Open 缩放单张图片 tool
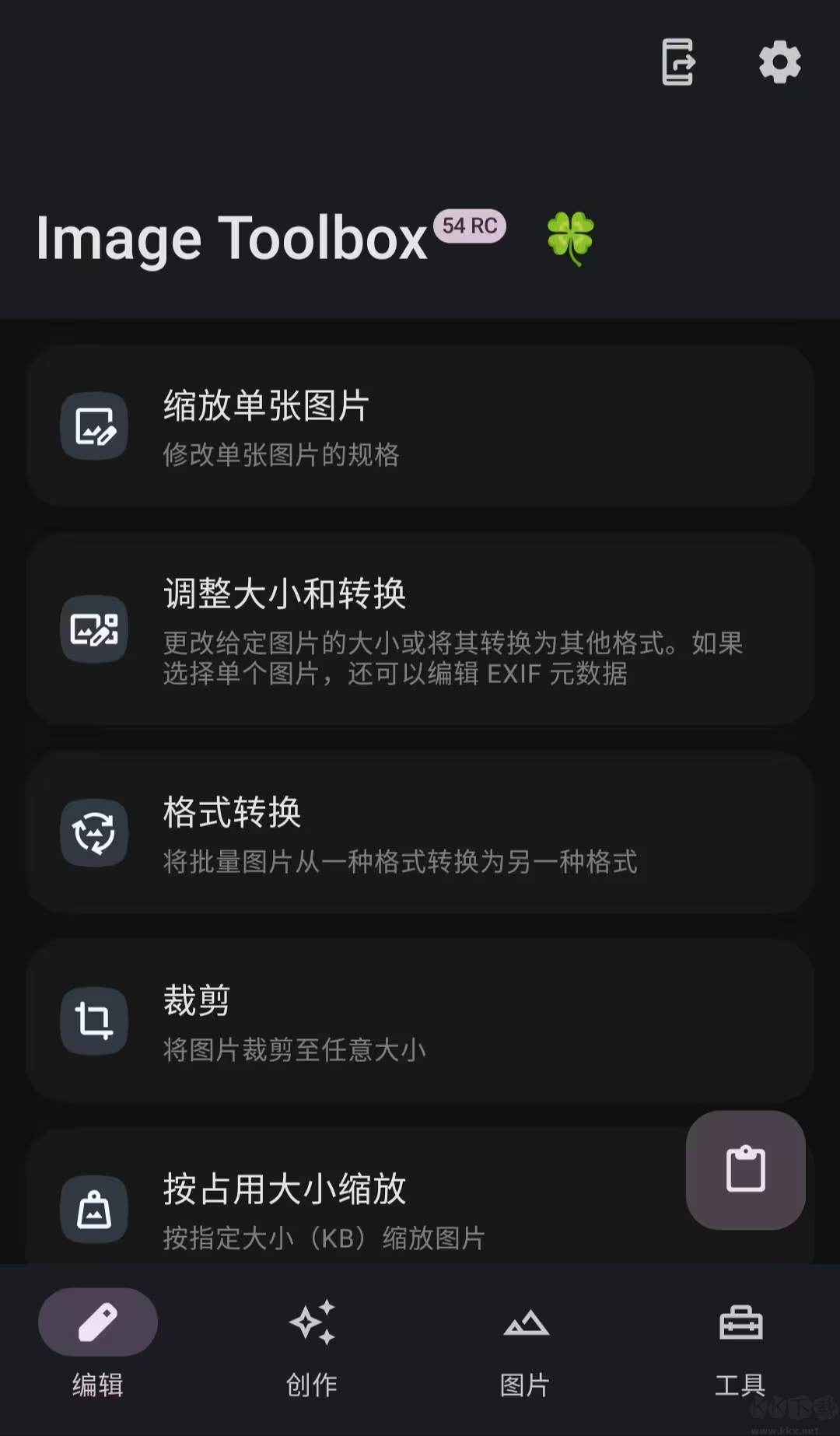Screen dimensions: 840x1436 point(420,427)
